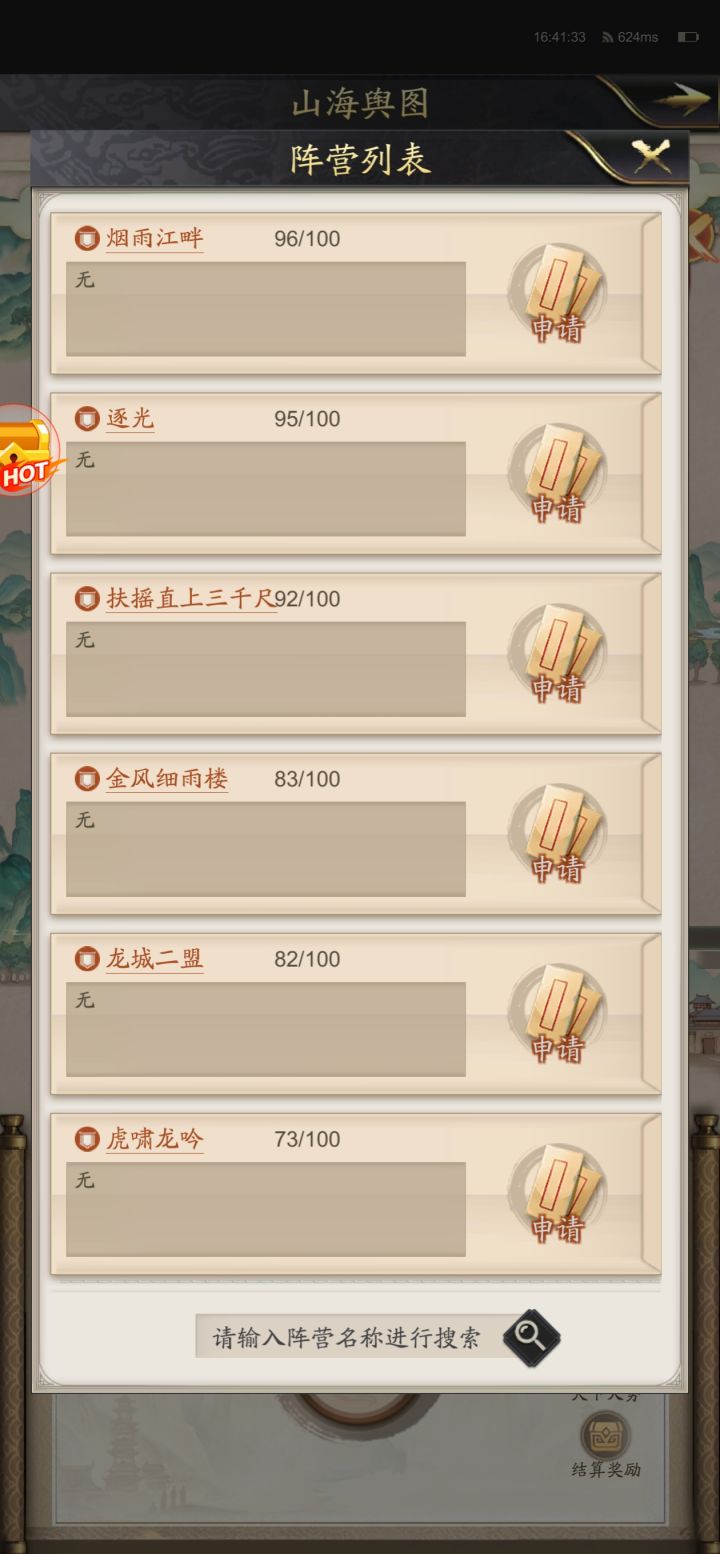Click the shield emblem beside 龙城二盟
The width and height of the screenshot is (720, 1554).
coord(86,958)
